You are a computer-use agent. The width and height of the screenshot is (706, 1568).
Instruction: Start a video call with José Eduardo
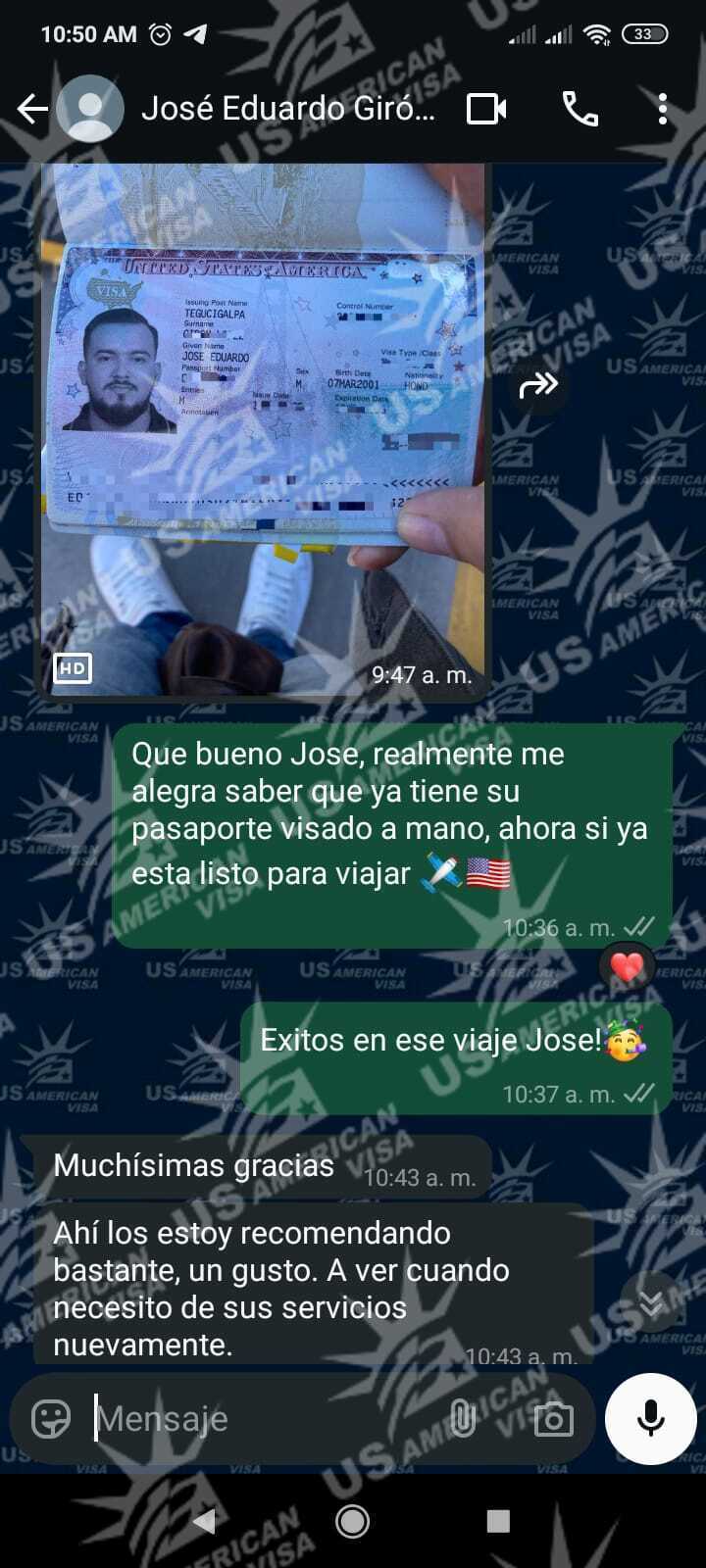click(x=486, y=109)
